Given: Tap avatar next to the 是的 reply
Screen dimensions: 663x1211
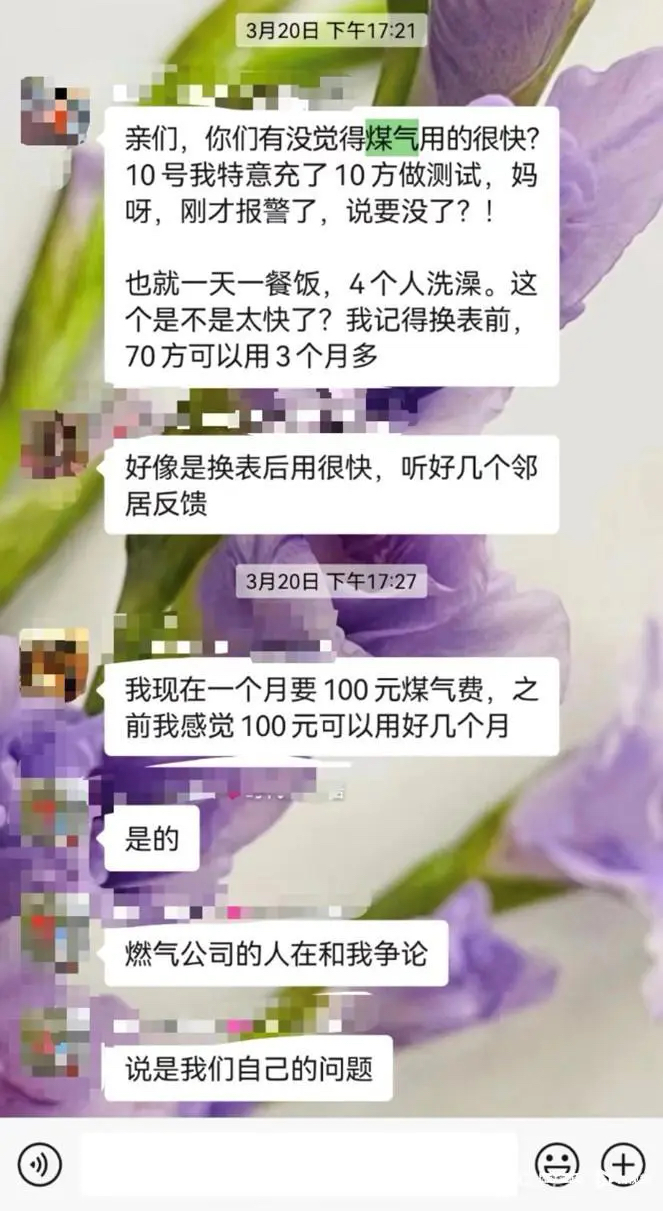Looking at the screenshot, I should click(x=55, y=812).
